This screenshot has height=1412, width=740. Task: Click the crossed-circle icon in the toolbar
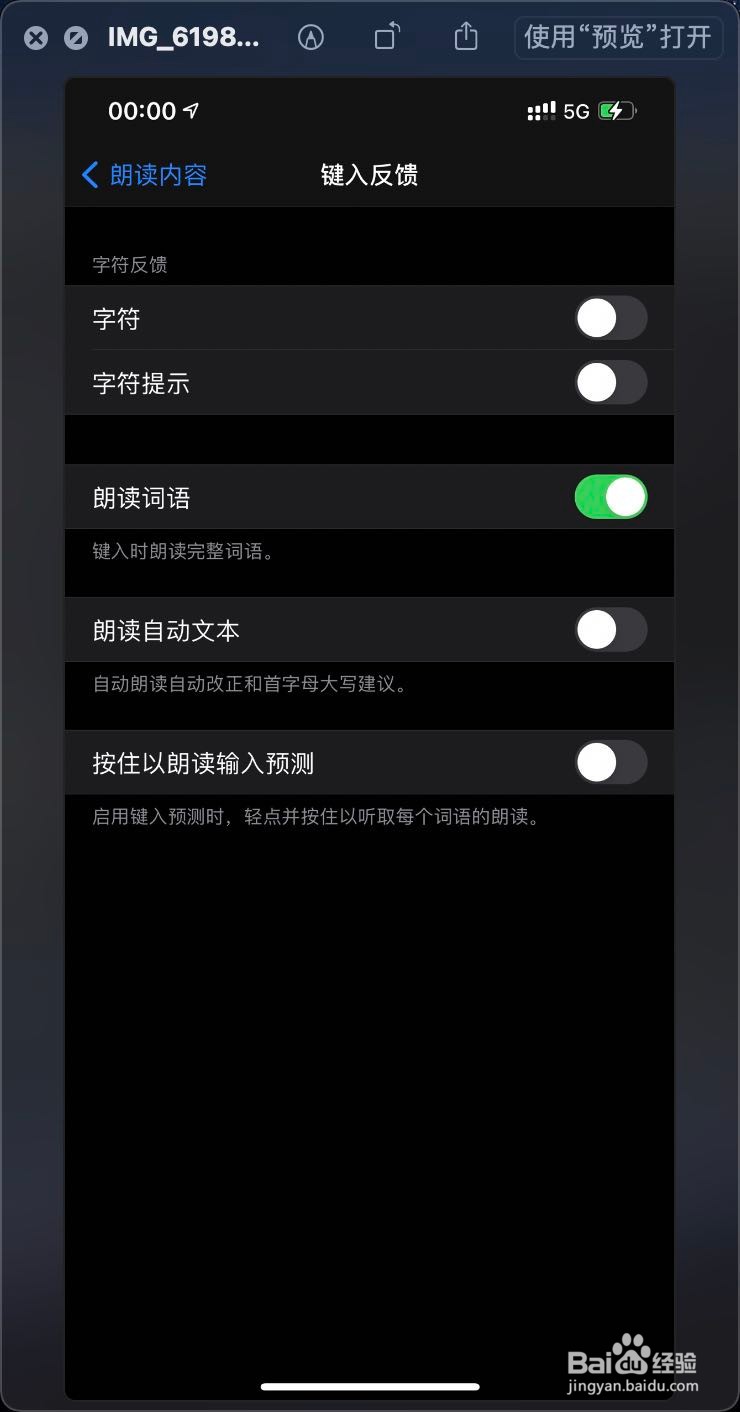pos(78,37)
